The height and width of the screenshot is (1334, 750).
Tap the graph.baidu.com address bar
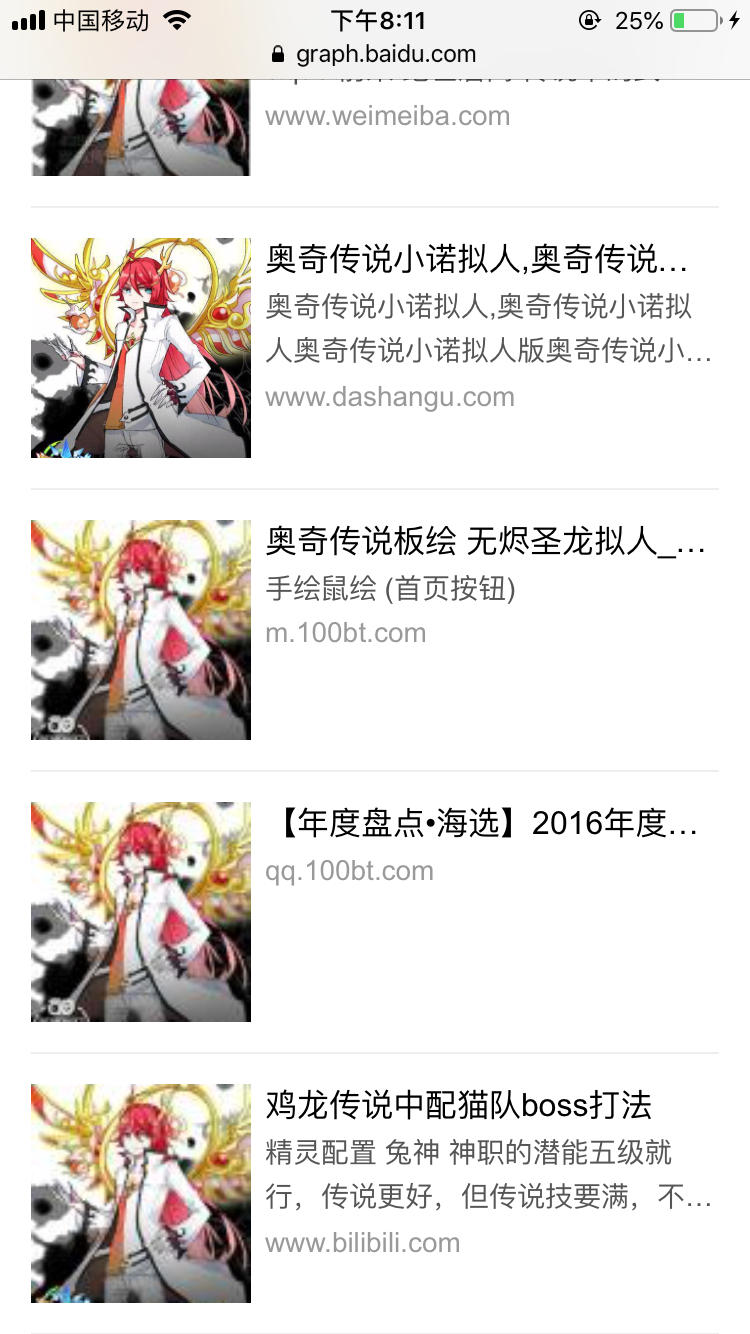pyautogui.click(x=375, y=54)
